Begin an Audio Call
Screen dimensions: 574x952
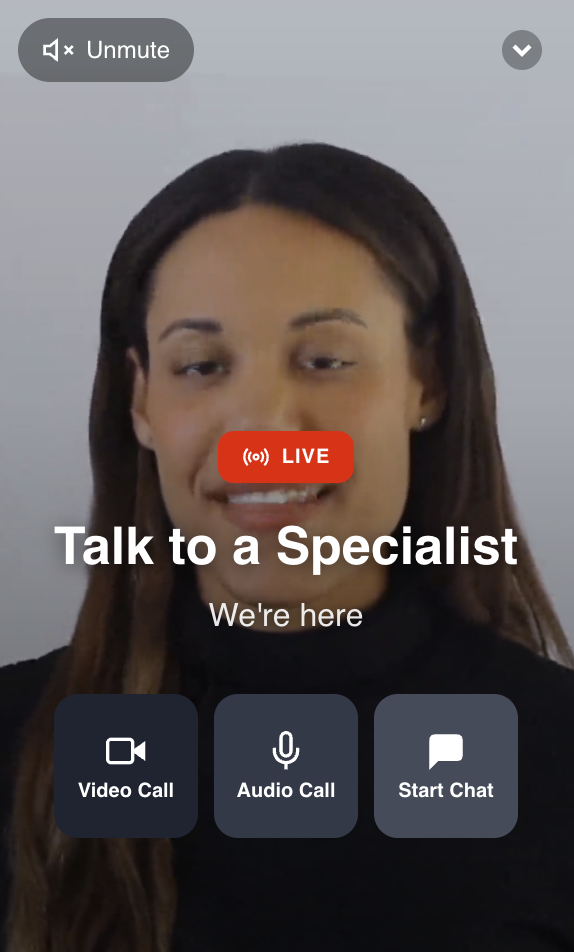(x=285, y=766)
